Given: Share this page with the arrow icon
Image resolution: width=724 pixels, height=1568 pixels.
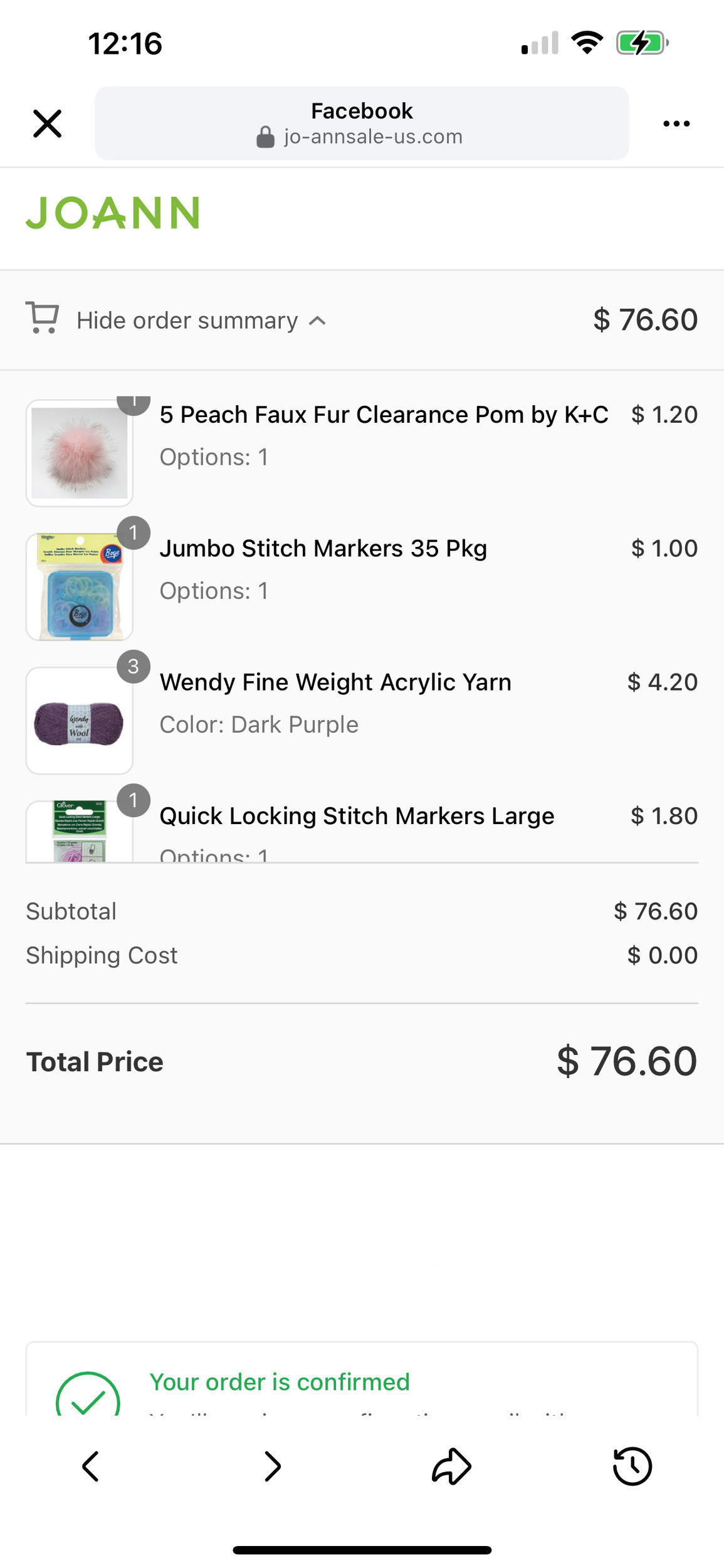Looking at the screenshot, I should tap(451, 1466).
